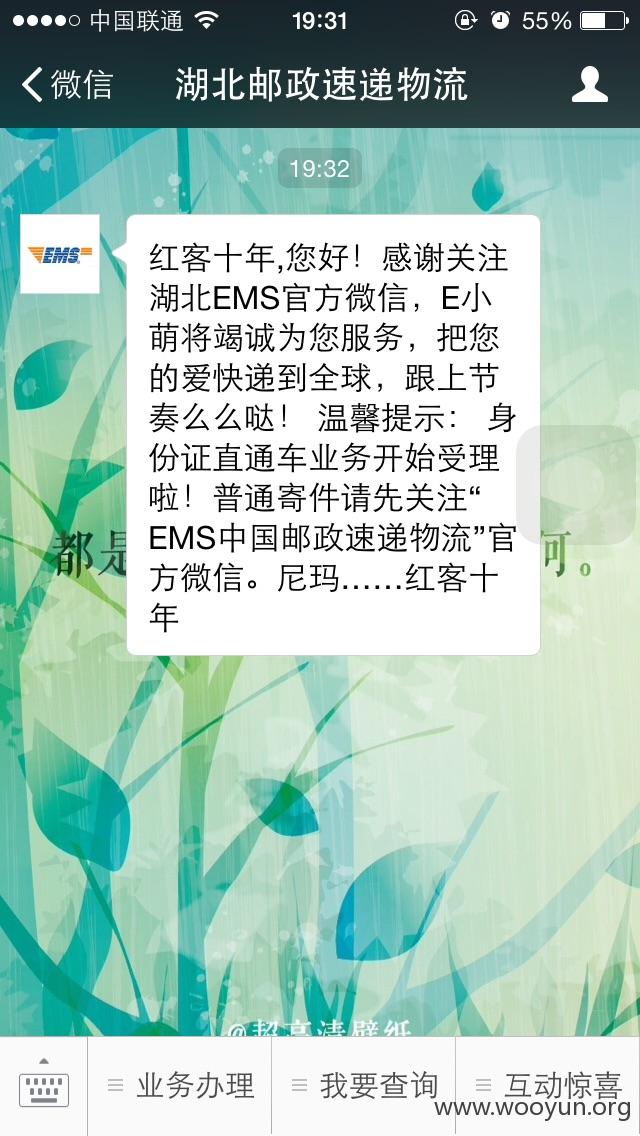Open the 我要查询 menu
This screenshot has height=1136, width=640.
(364, 1086)
